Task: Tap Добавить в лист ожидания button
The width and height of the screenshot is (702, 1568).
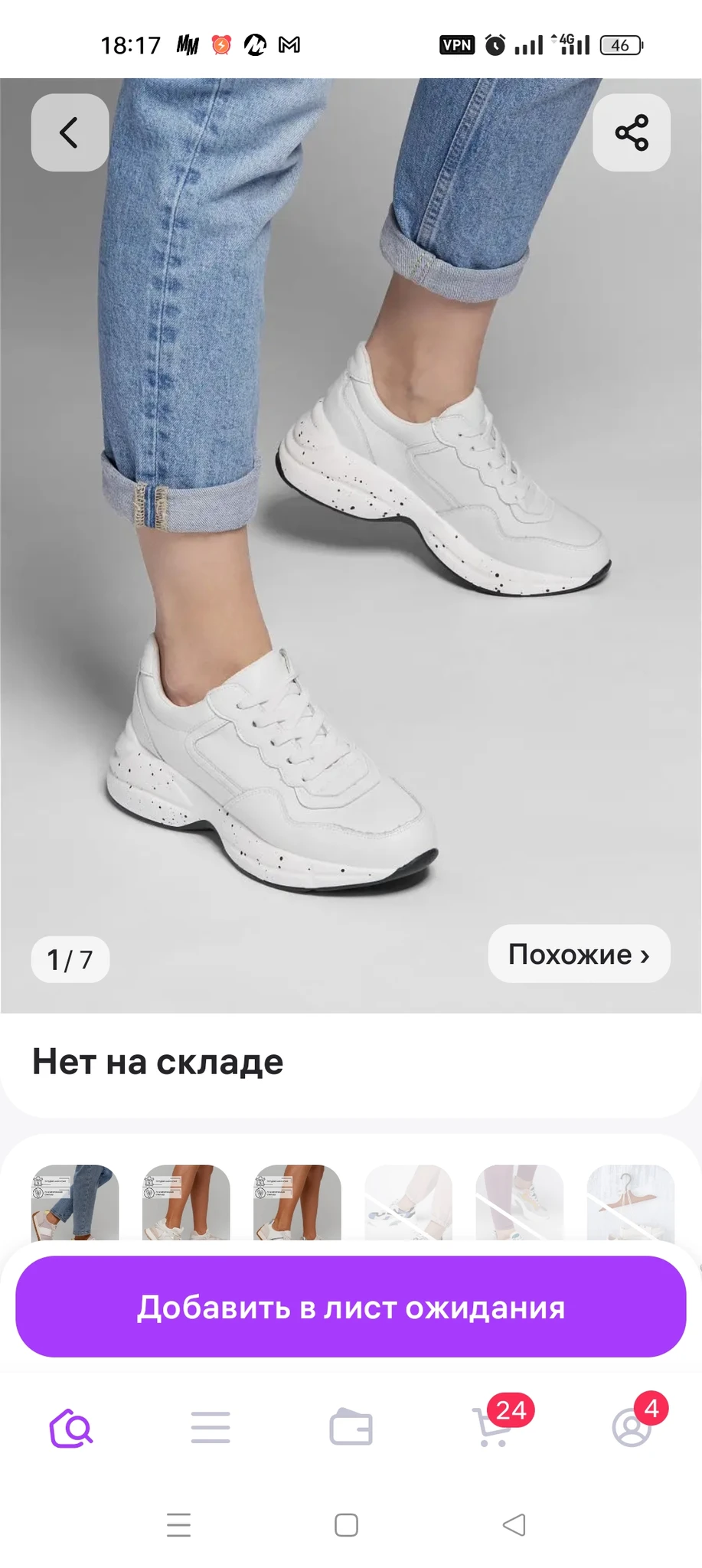Action: point(351,1307)
